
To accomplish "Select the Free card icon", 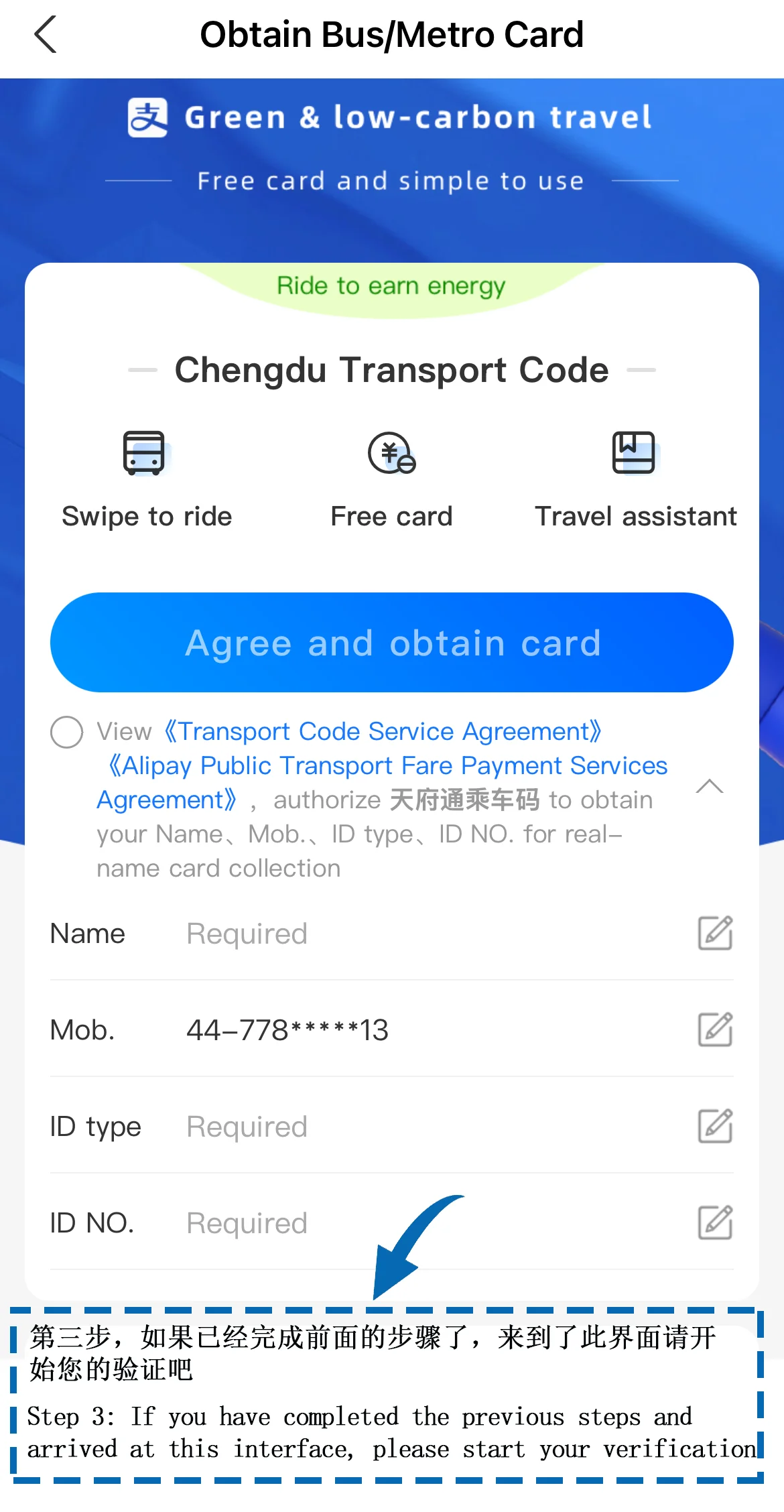I will 391,454.
